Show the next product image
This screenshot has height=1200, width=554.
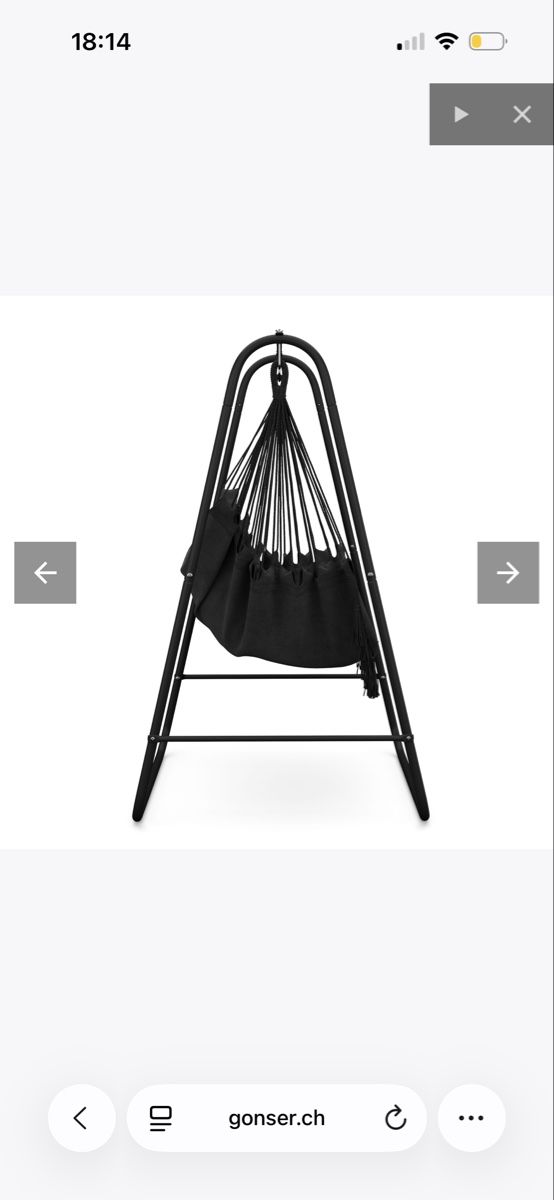[508, 572]
